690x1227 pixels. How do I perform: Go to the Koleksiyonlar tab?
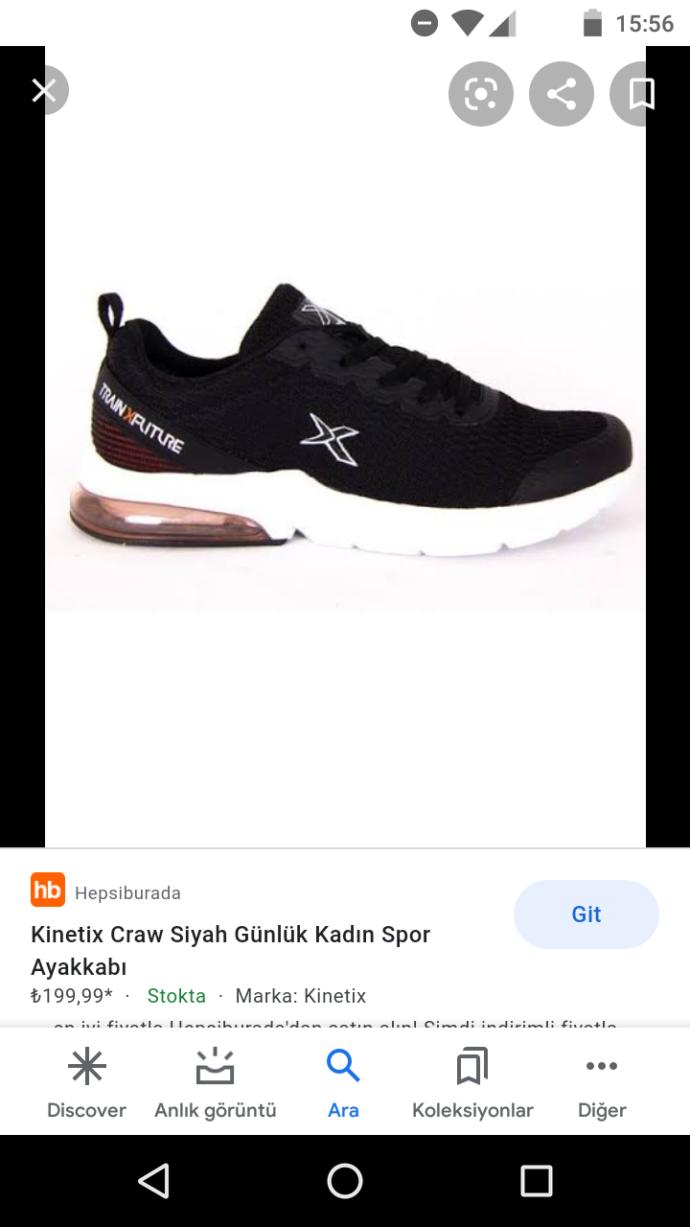472,1083
